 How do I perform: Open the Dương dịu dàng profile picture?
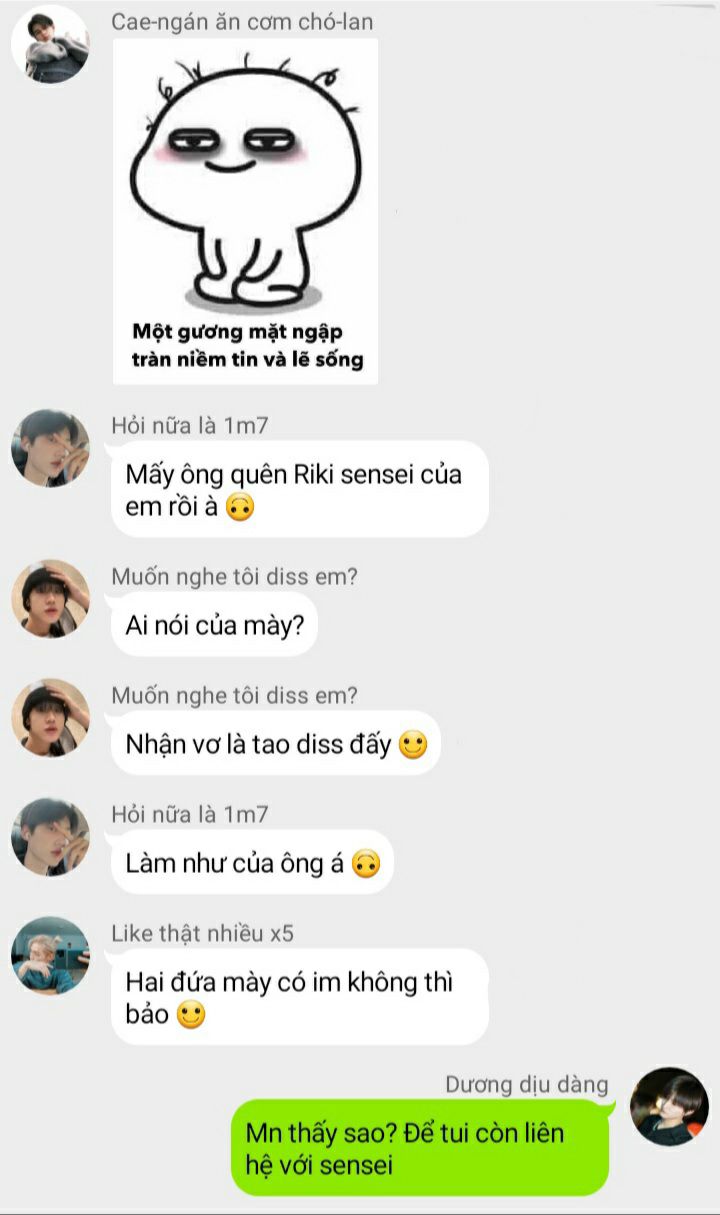669,1106
